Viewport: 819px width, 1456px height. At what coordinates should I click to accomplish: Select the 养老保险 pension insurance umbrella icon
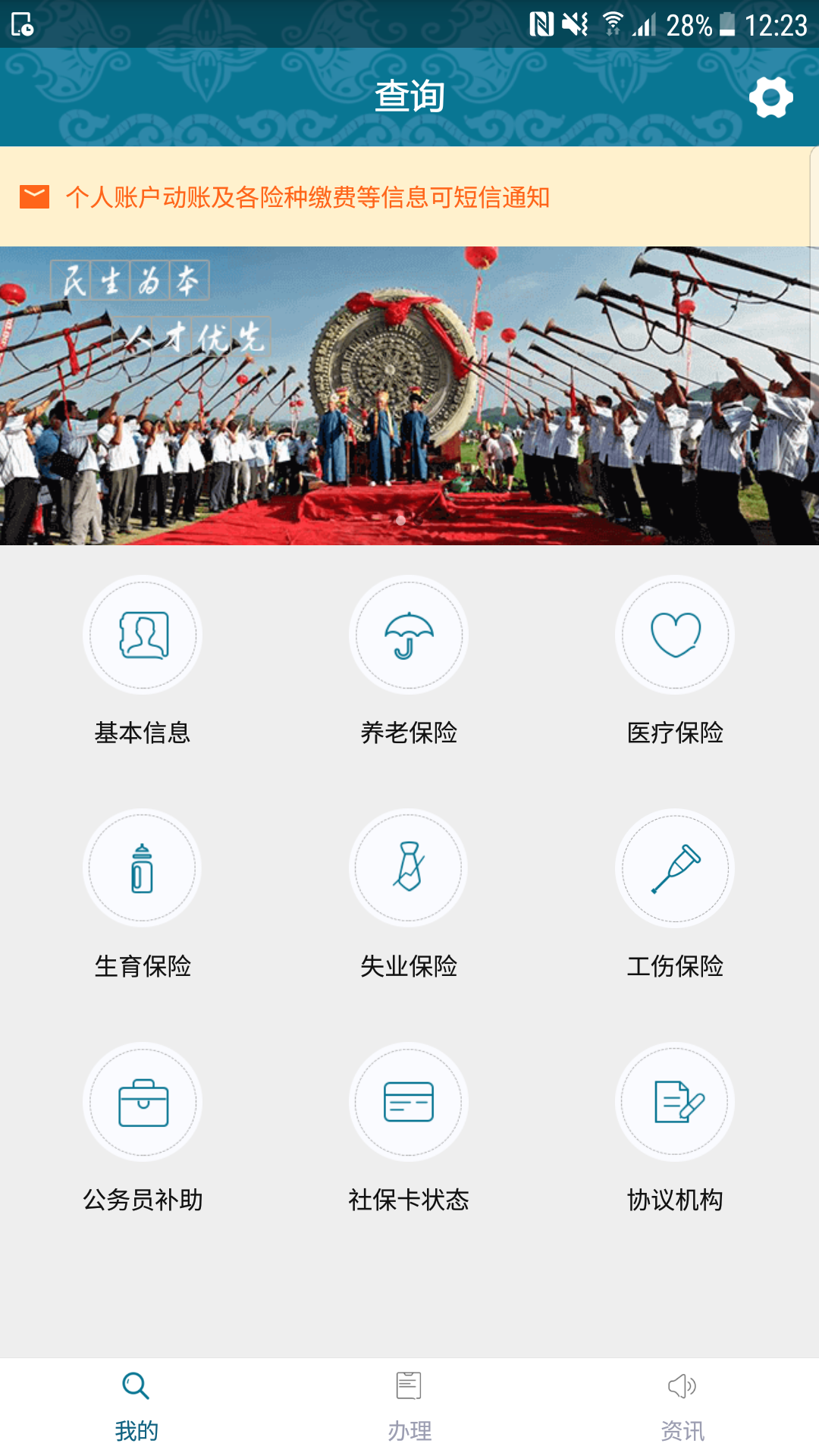[408, 635]
